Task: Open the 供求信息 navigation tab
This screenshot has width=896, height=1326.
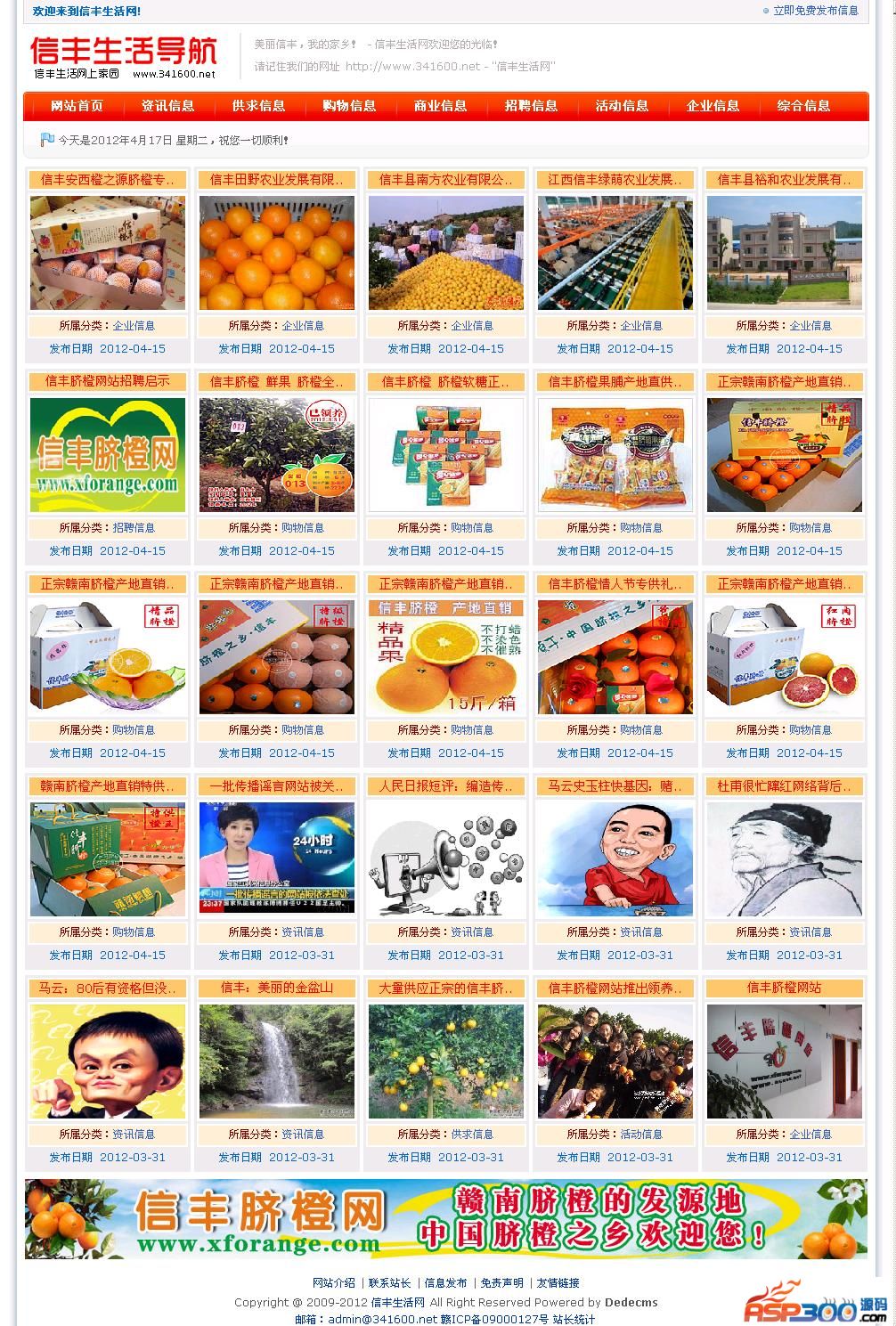Action: point(258,106)
